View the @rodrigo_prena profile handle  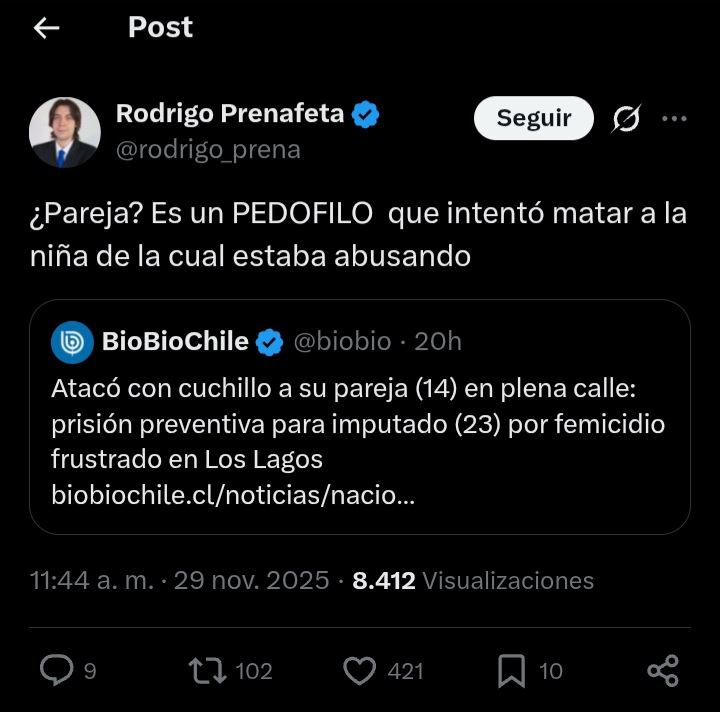tap(208, 150)
